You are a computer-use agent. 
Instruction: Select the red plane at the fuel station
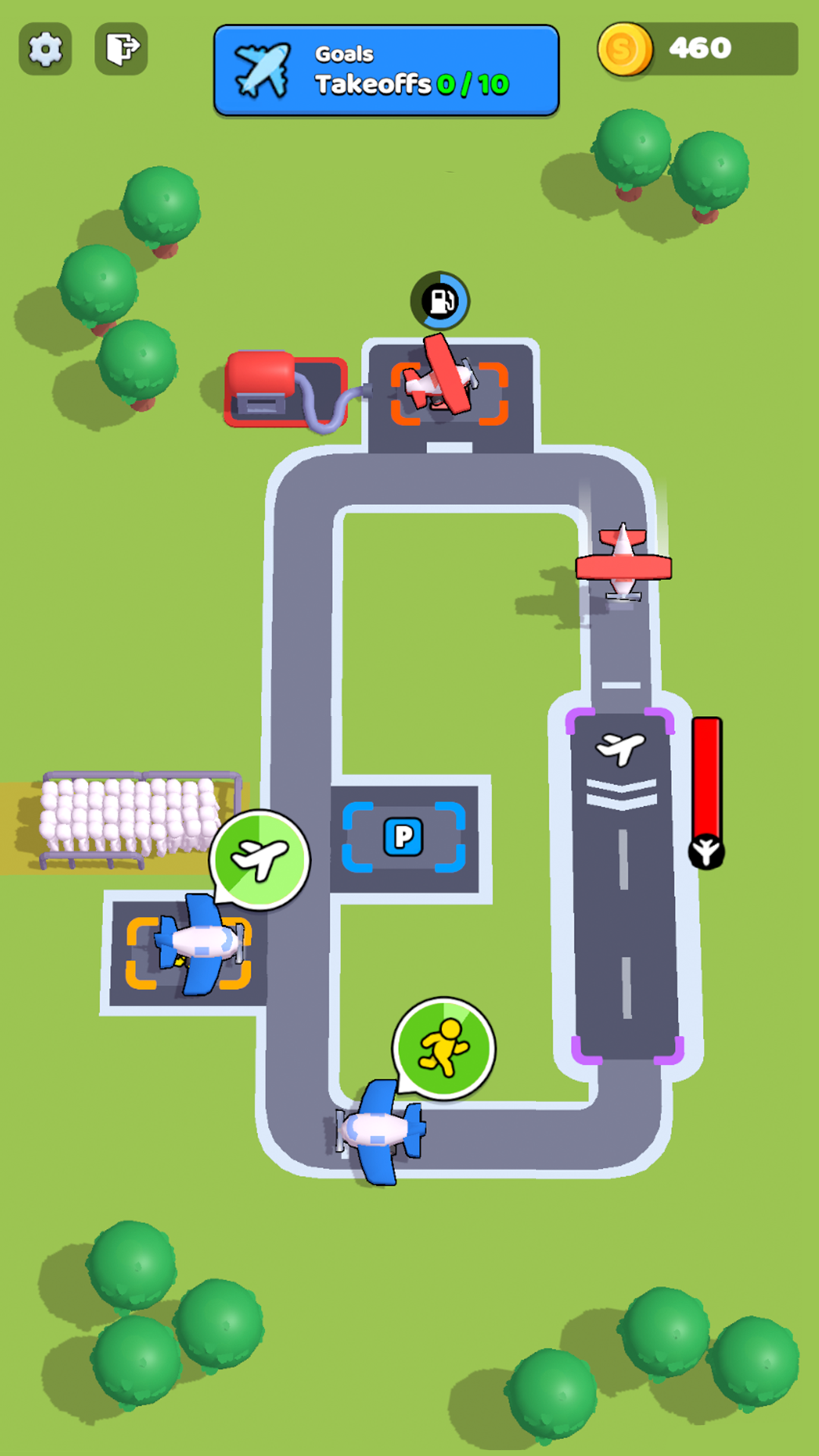pyautogui.click(x=441, y=380)
